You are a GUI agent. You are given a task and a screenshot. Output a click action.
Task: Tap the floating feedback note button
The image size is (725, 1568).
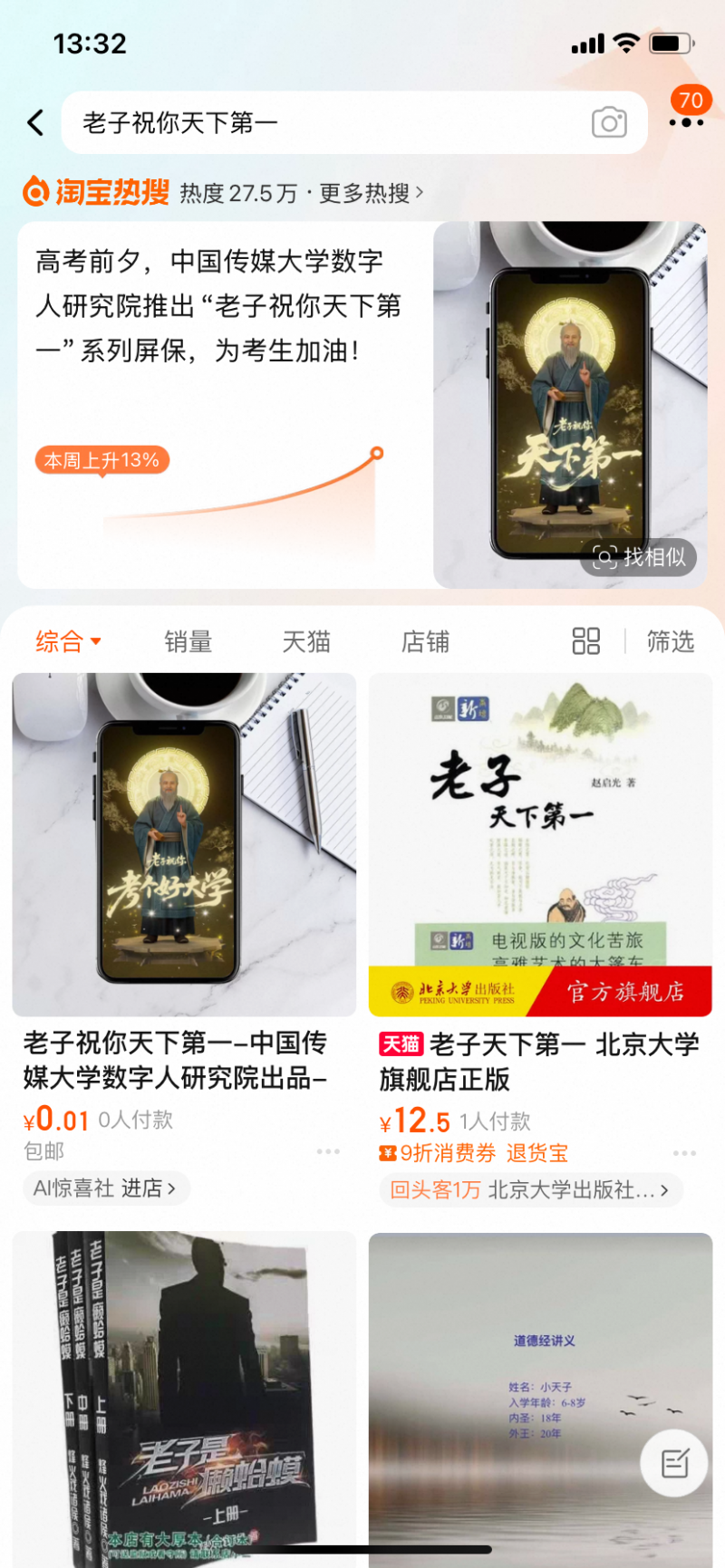674,1463
